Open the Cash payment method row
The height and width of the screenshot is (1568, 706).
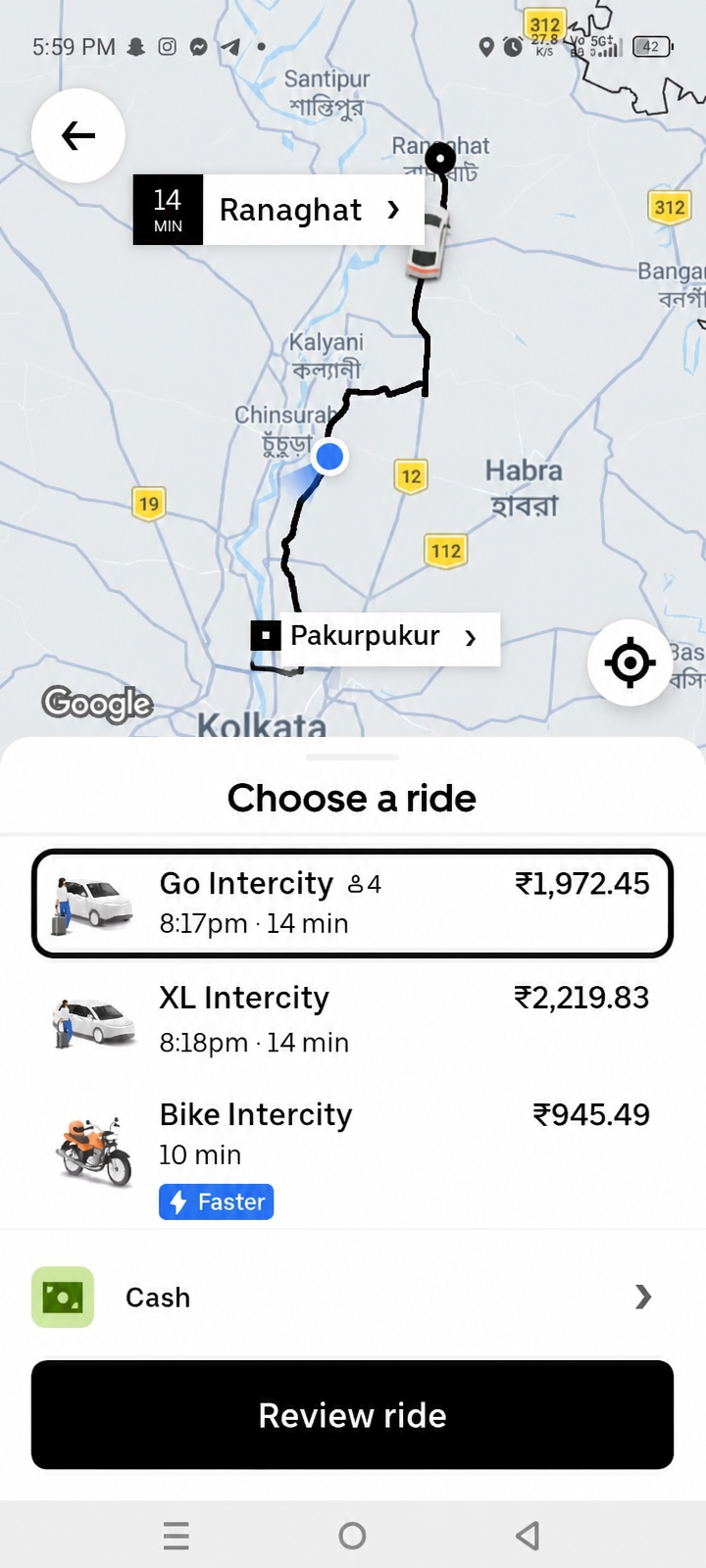352,1297
